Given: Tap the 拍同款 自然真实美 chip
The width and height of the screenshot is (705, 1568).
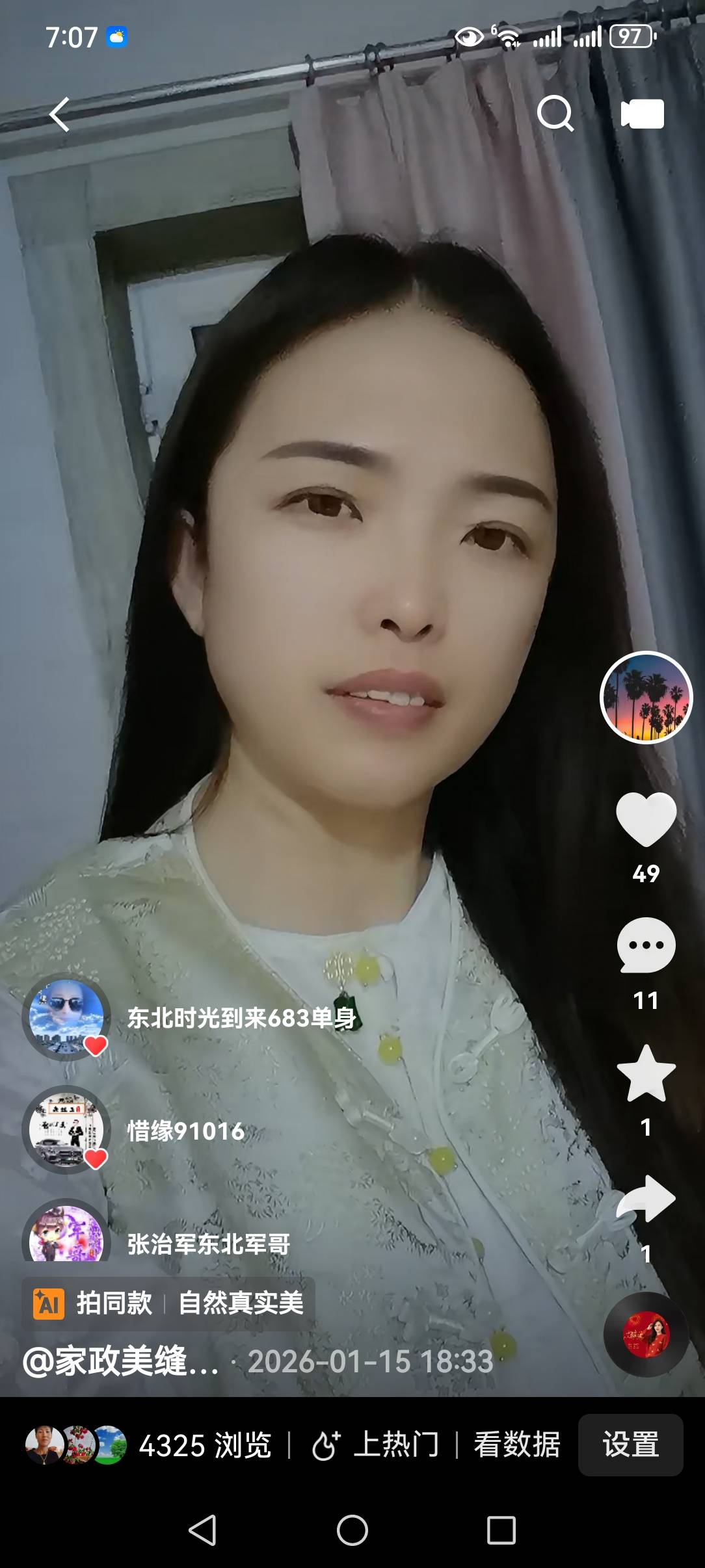Looking at the screenshot, I should point(169,1303).
